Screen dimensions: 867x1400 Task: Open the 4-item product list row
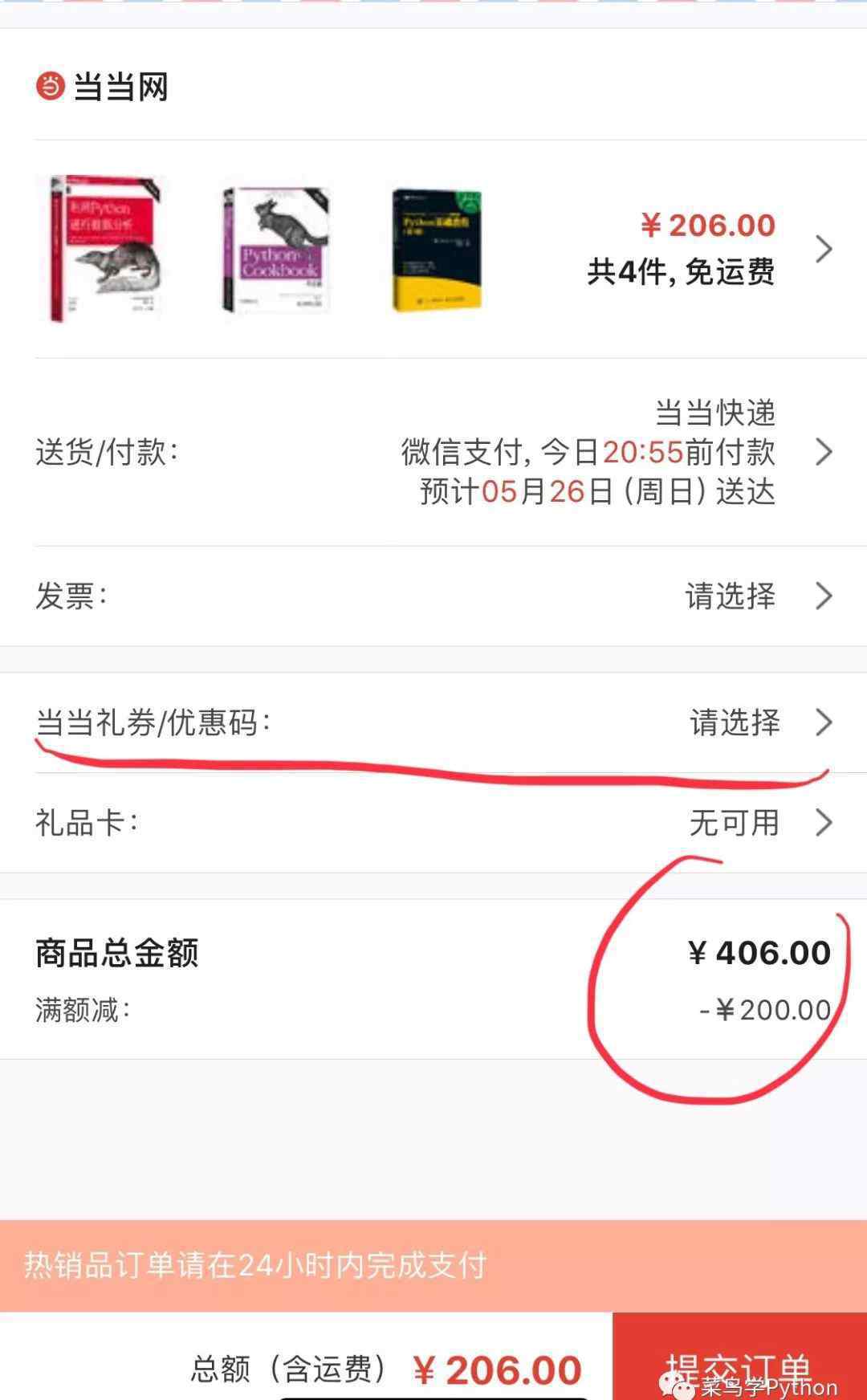[x=823, y=249]
